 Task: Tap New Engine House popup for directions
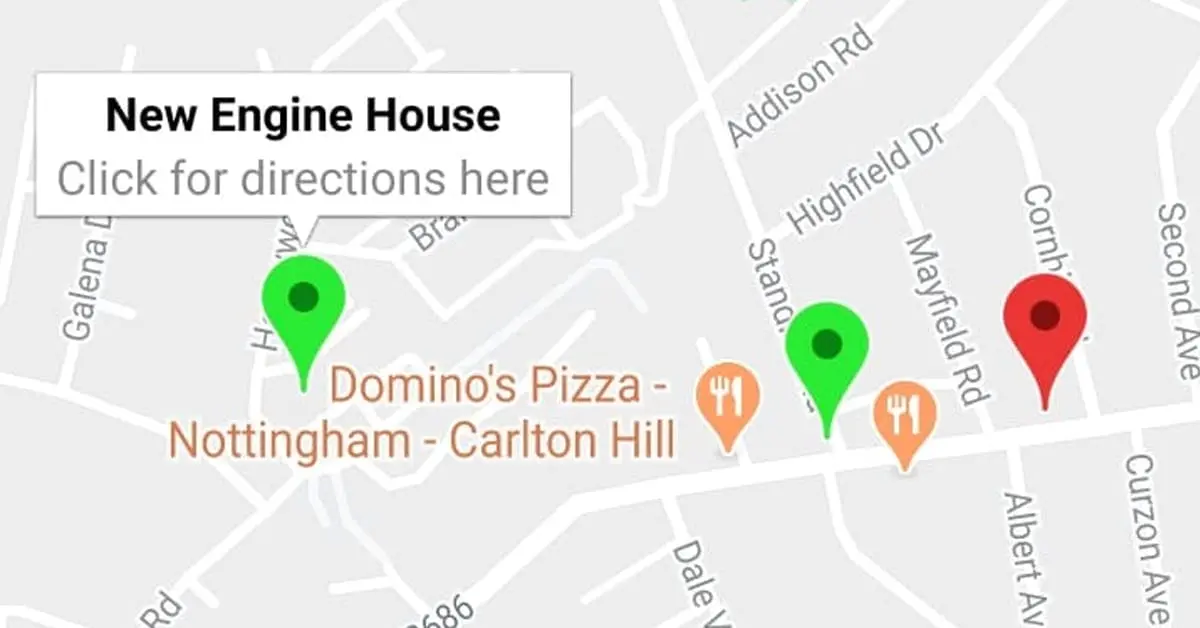tap(303, 146)
